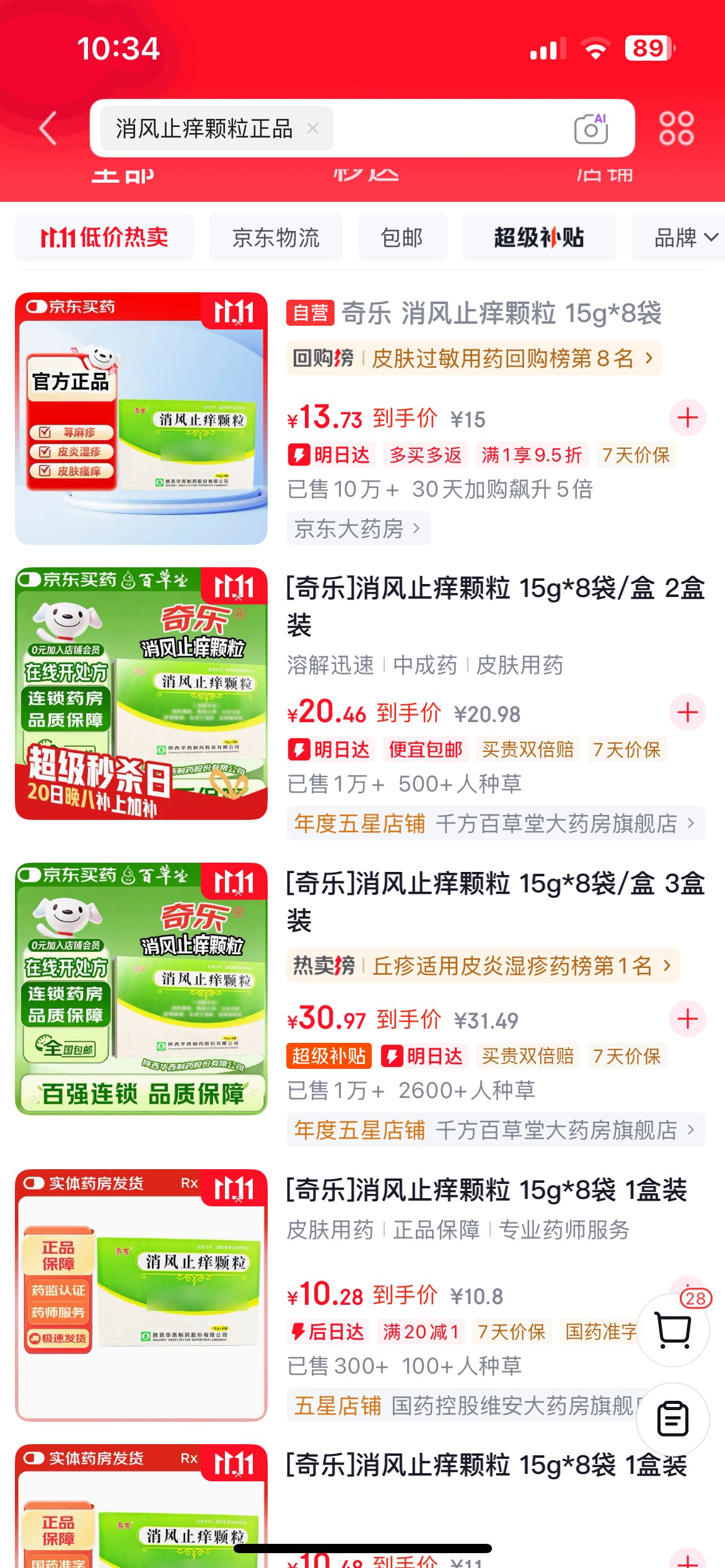This screenshot has height=1568, width=725.
Task: Go back using the top-left arrow
Action: tap(48, 128)
